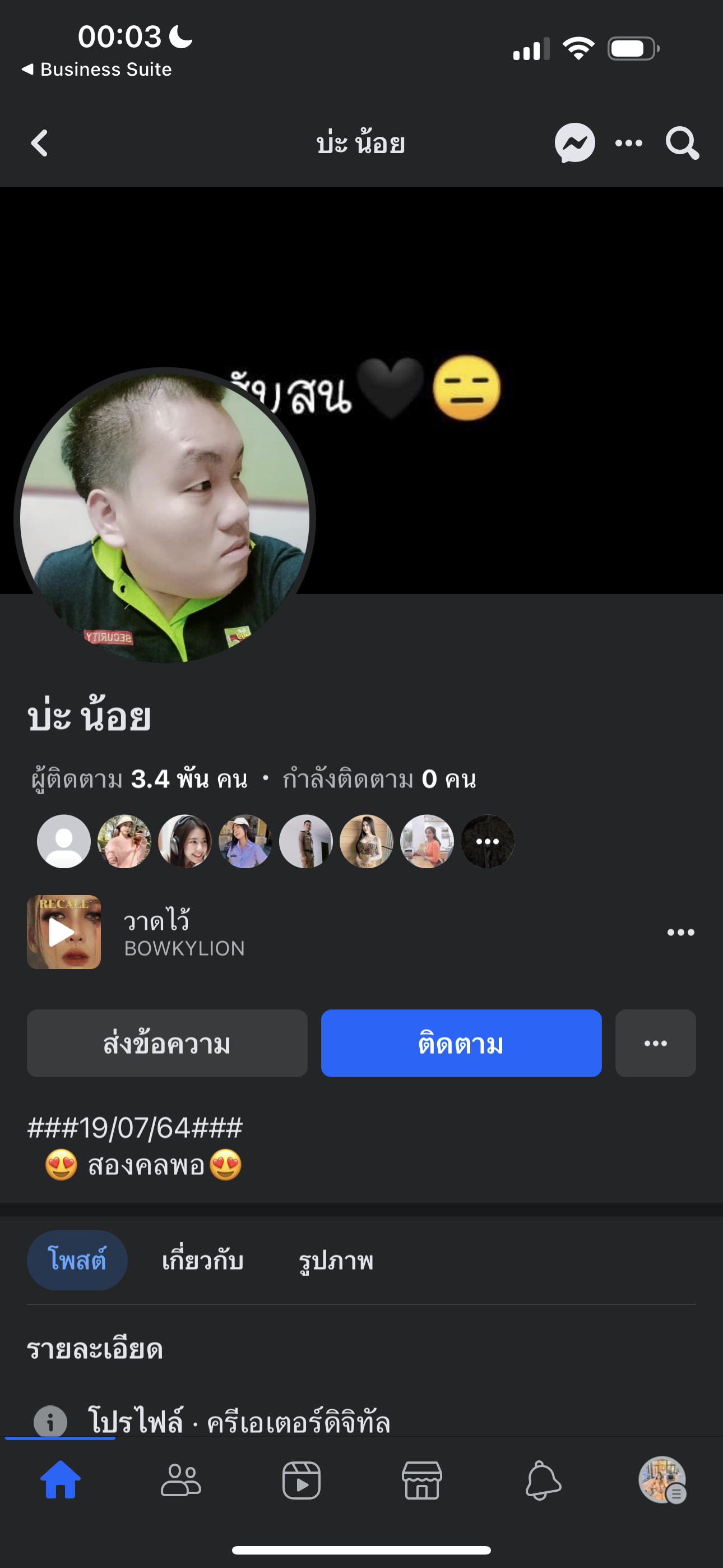Switch to the รูปภาพ tab

click(x=336, y=1260)
